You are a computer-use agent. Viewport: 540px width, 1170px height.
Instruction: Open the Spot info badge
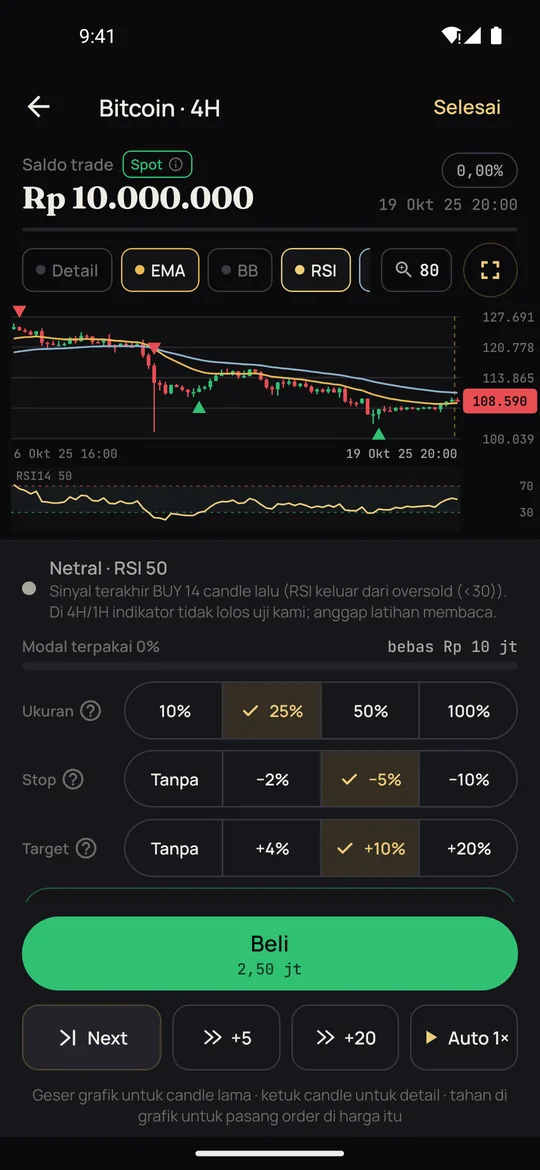157,165
